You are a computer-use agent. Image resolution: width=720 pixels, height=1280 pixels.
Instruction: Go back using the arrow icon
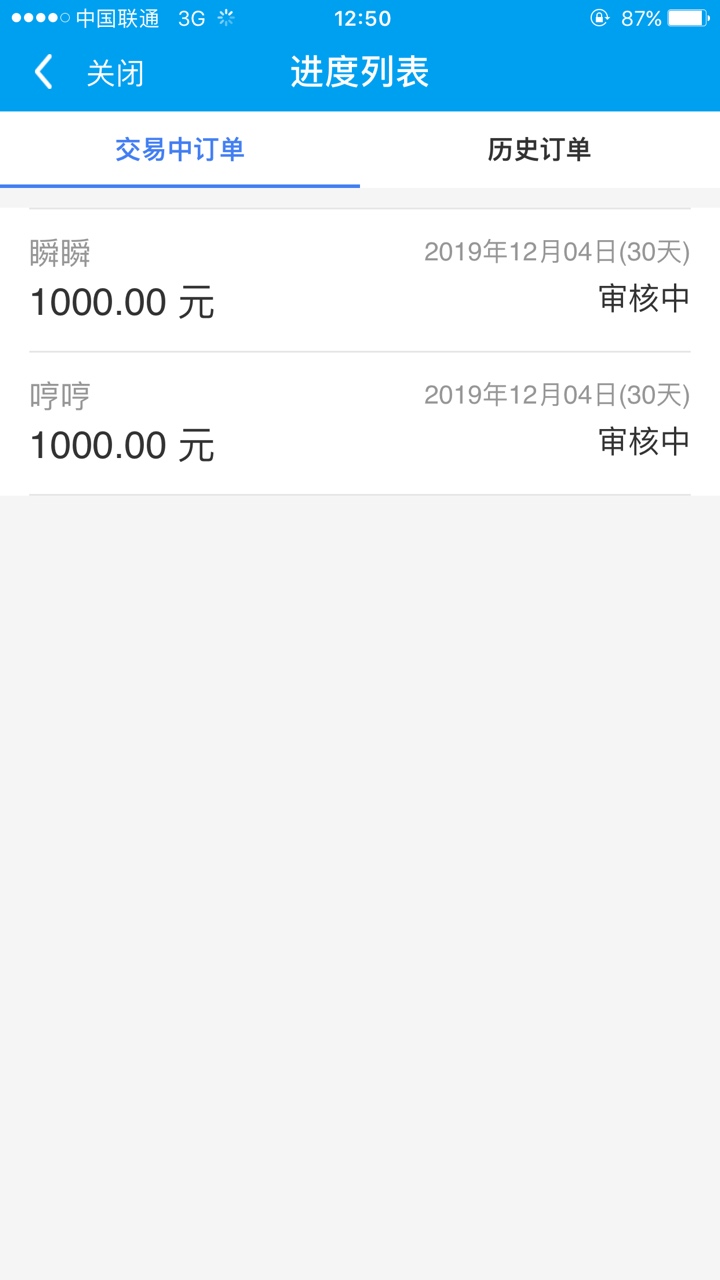(43, 73)
